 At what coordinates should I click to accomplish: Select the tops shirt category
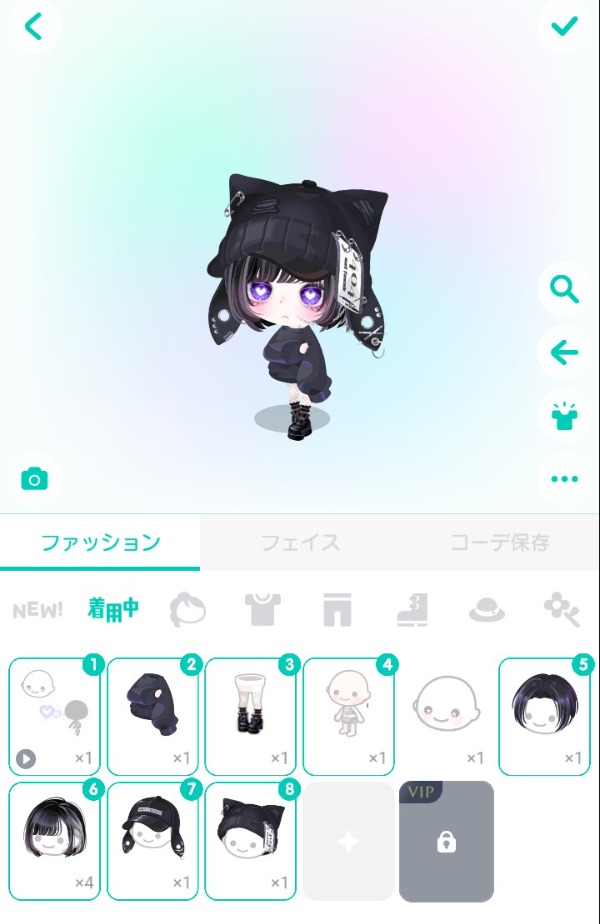(x=263, y=609)
